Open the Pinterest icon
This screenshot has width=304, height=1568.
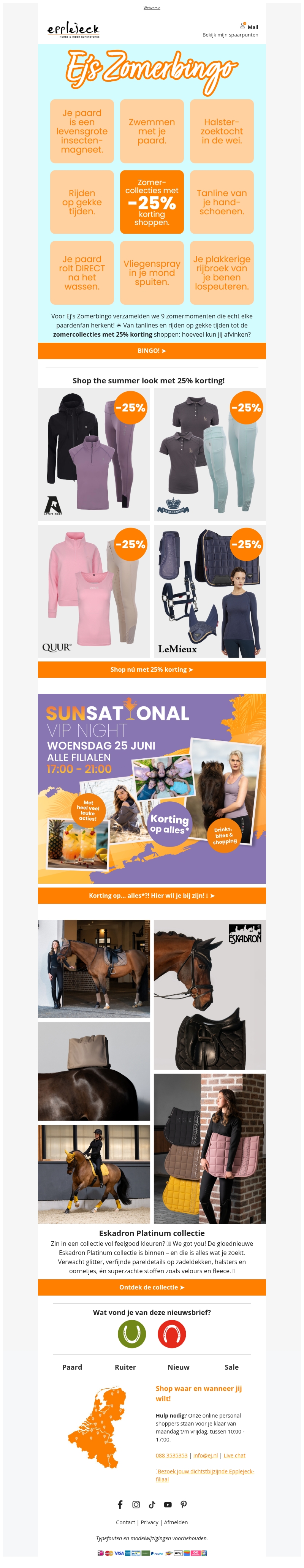click(184, 1504)
